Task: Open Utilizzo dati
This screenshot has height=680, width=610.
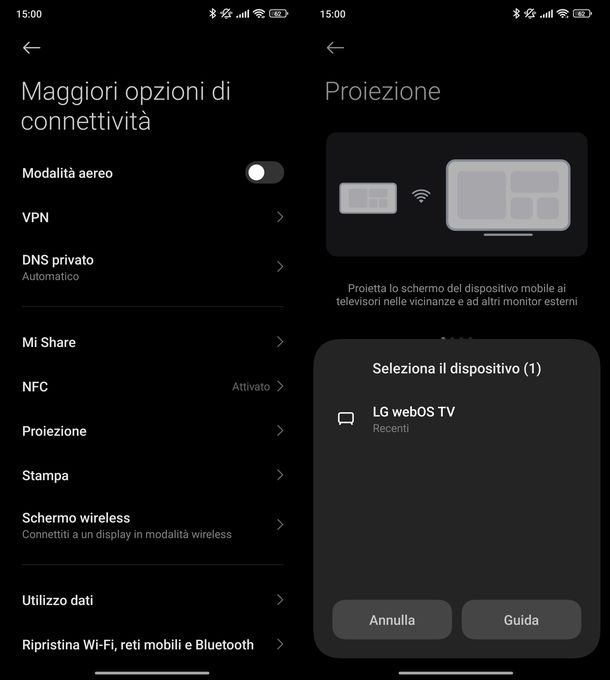Action: 152,600
